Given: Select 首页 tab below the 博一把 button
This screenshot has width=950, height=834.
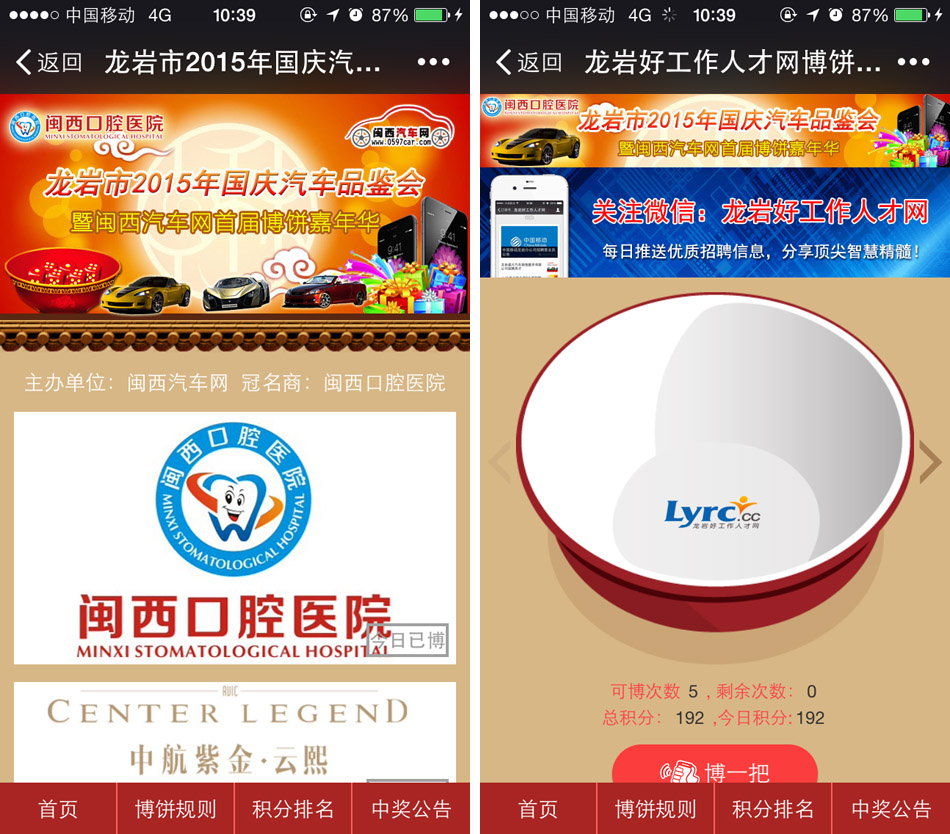Looking at the screenshot, I should [x=538, y=809].
